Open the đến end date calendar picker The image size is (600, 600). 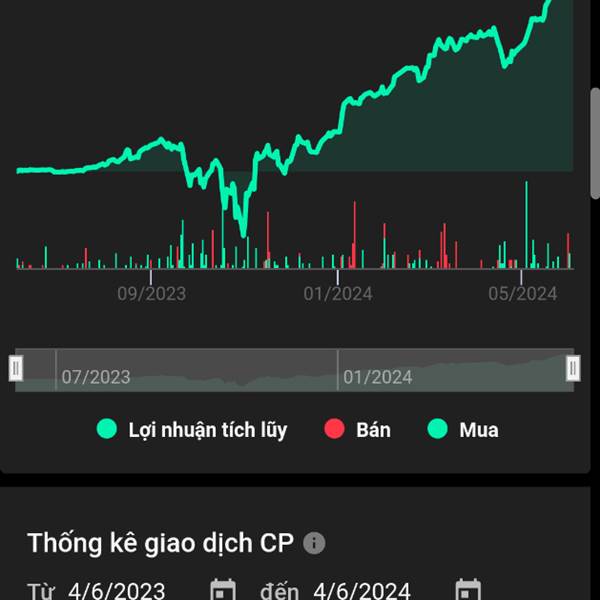pyautogui.click(x=468, y=590)
